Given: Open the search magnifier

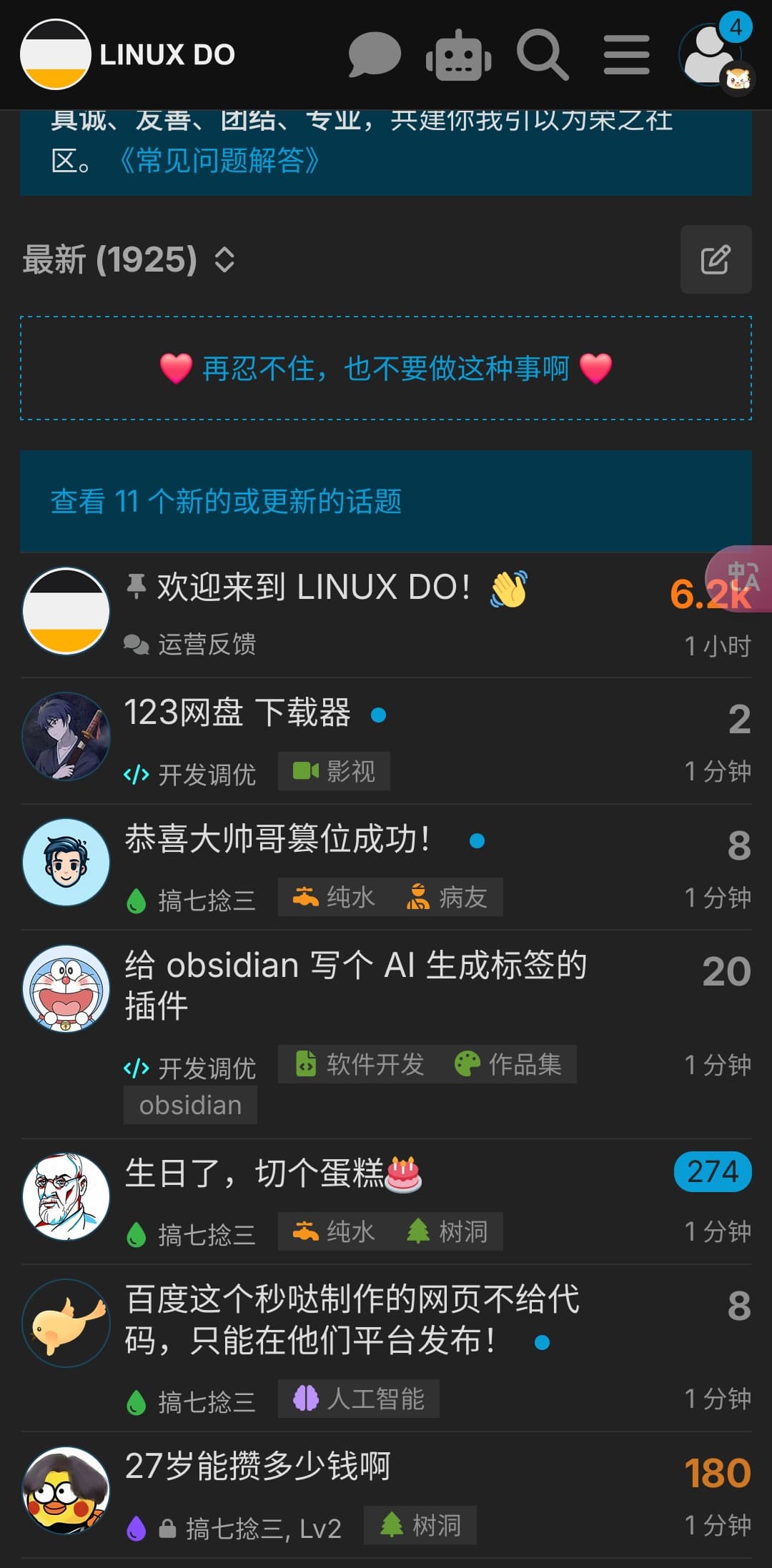Looking at the screenshot, I should click(543, 54).
